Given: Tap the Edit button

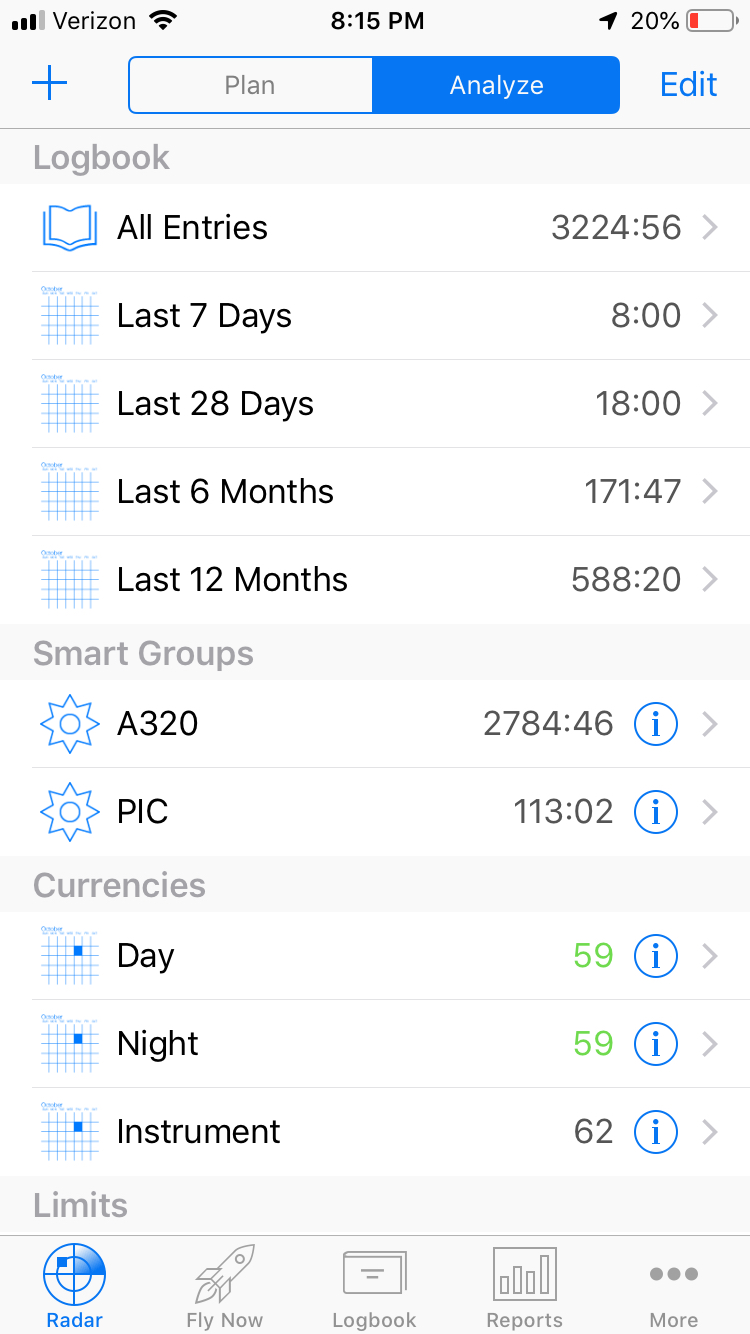Looking at the screenshot, I should click(x=689, y=85).
